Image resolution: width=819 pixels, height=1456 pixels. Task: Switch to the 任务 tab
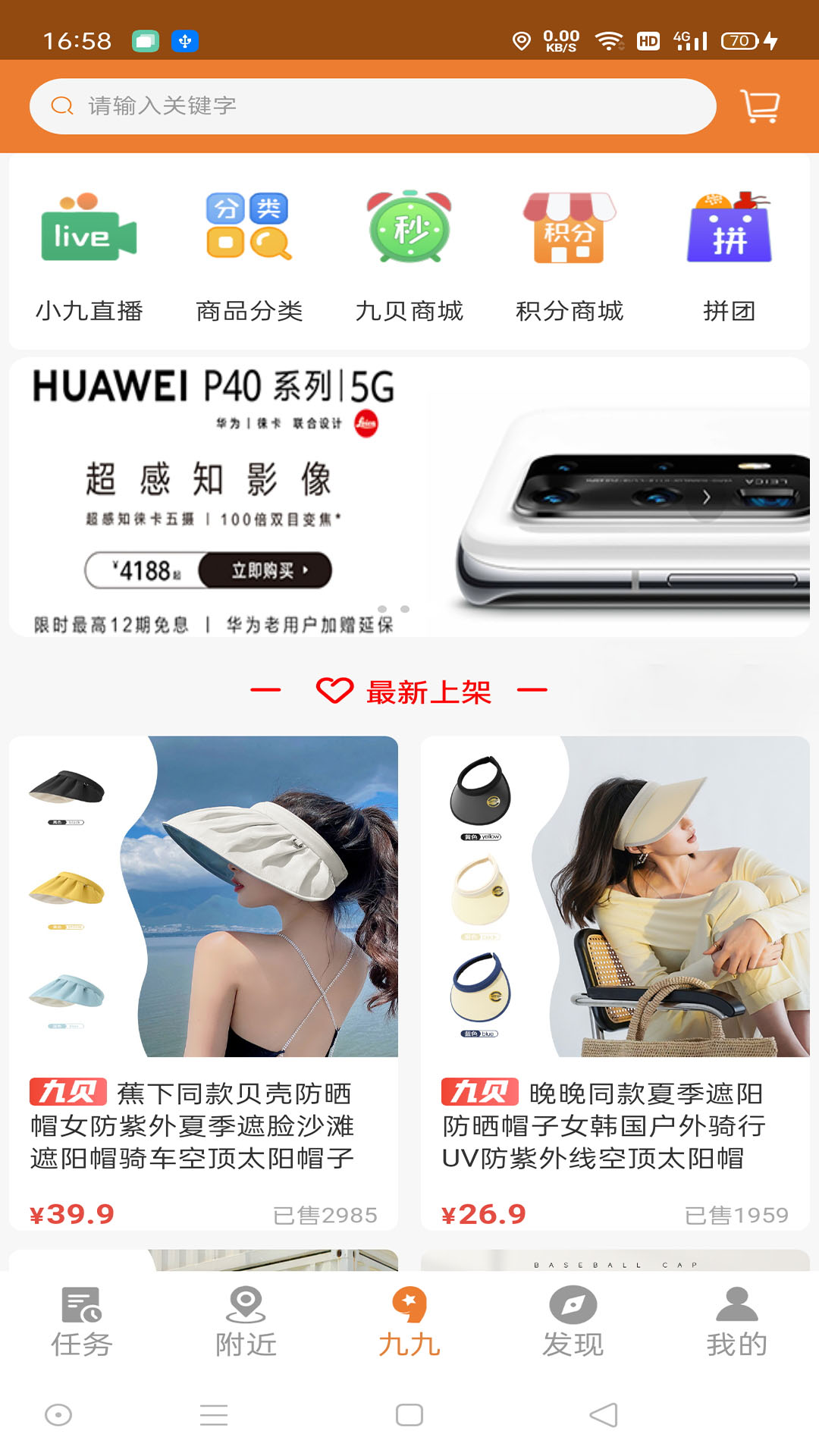(82, 1322)
